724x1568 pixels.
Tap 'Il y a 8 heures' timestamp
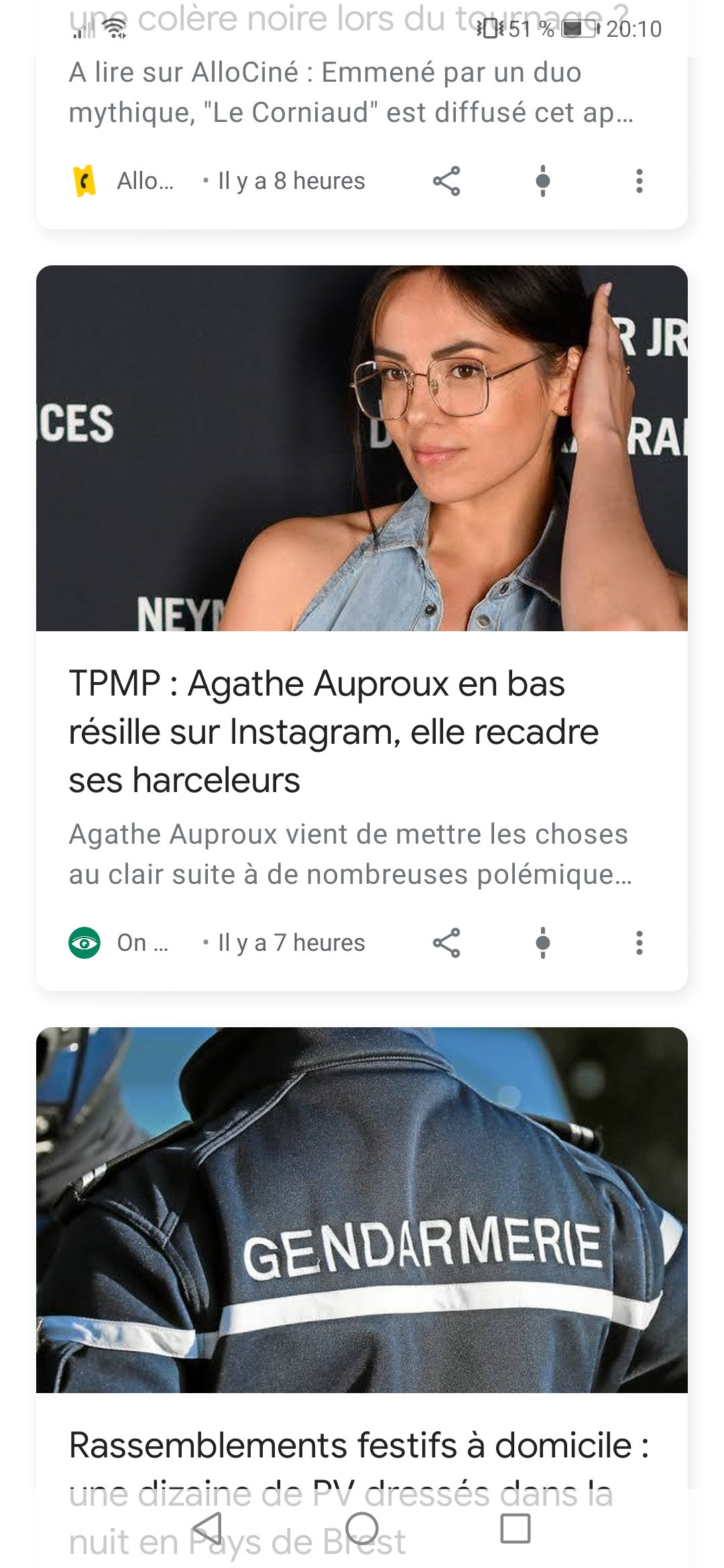290,181
